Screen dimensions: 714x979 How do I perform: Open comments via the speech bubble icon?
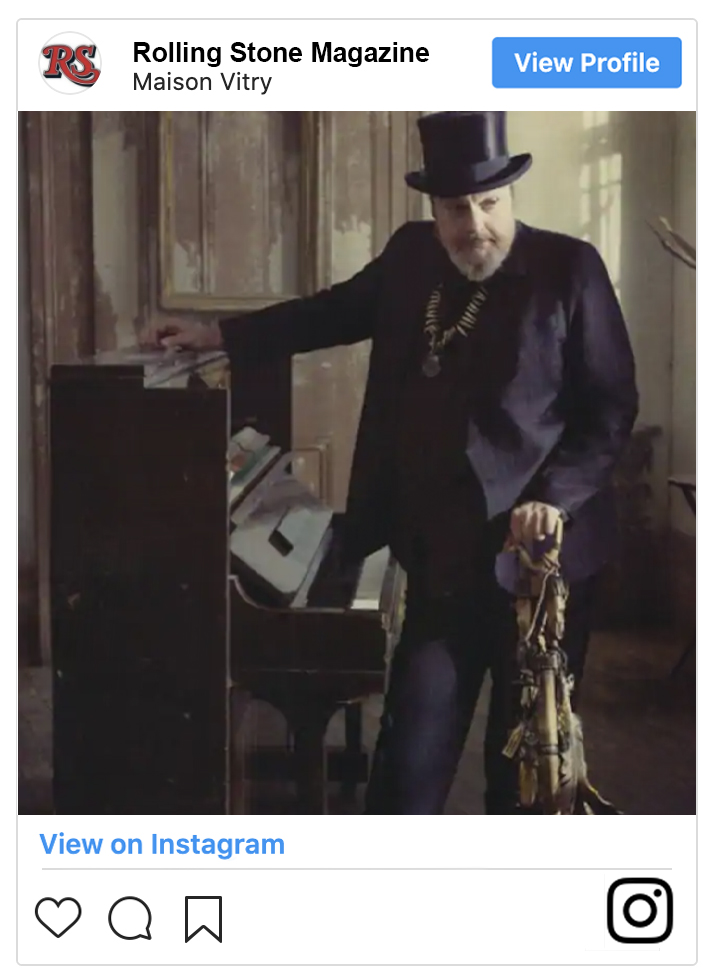pyautogui.click(x=130, y=918)
